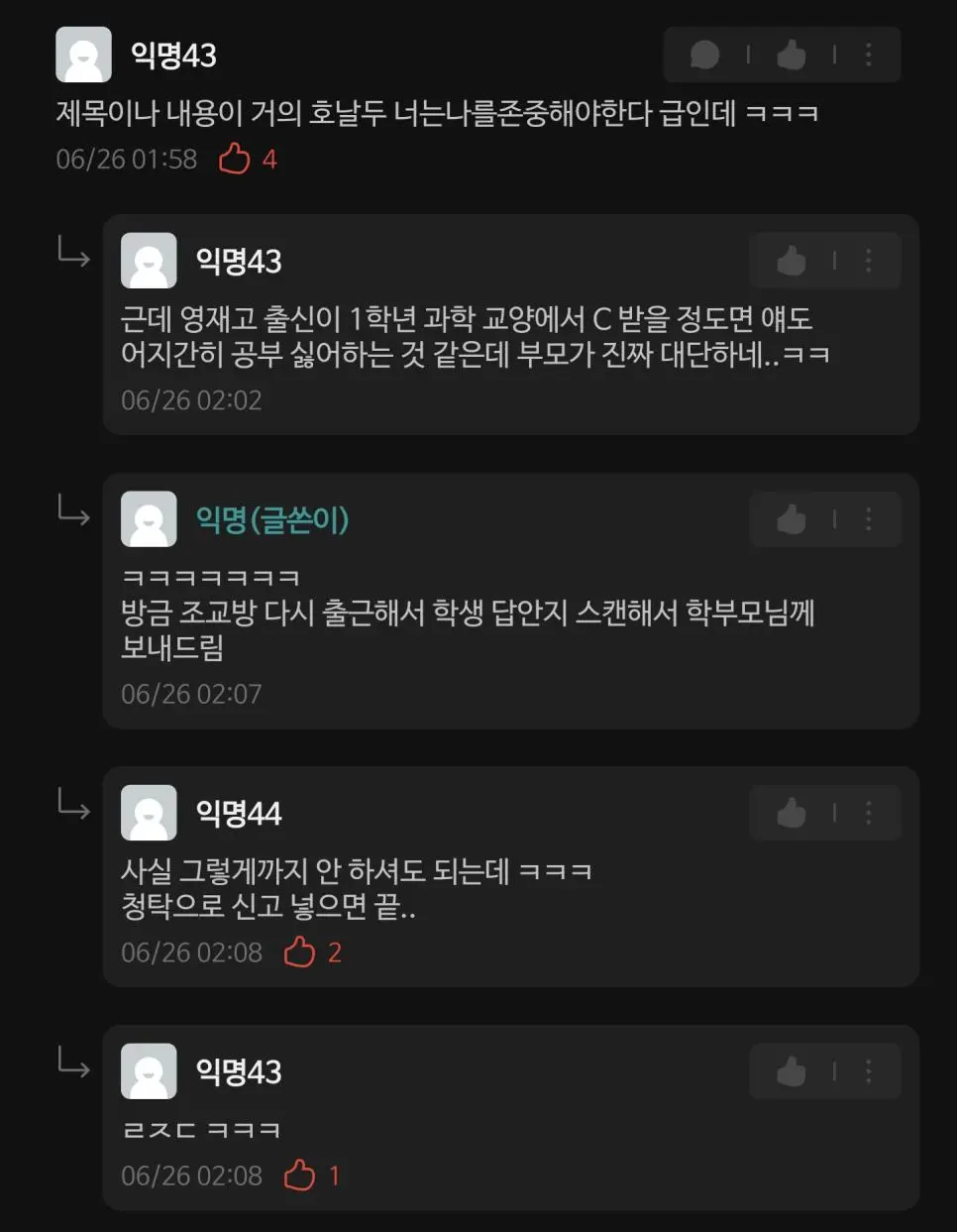The image size is (957, 1232).
Task: Open more options on 익명(글쓴이)'s reply
Action: tap(869, 518)
